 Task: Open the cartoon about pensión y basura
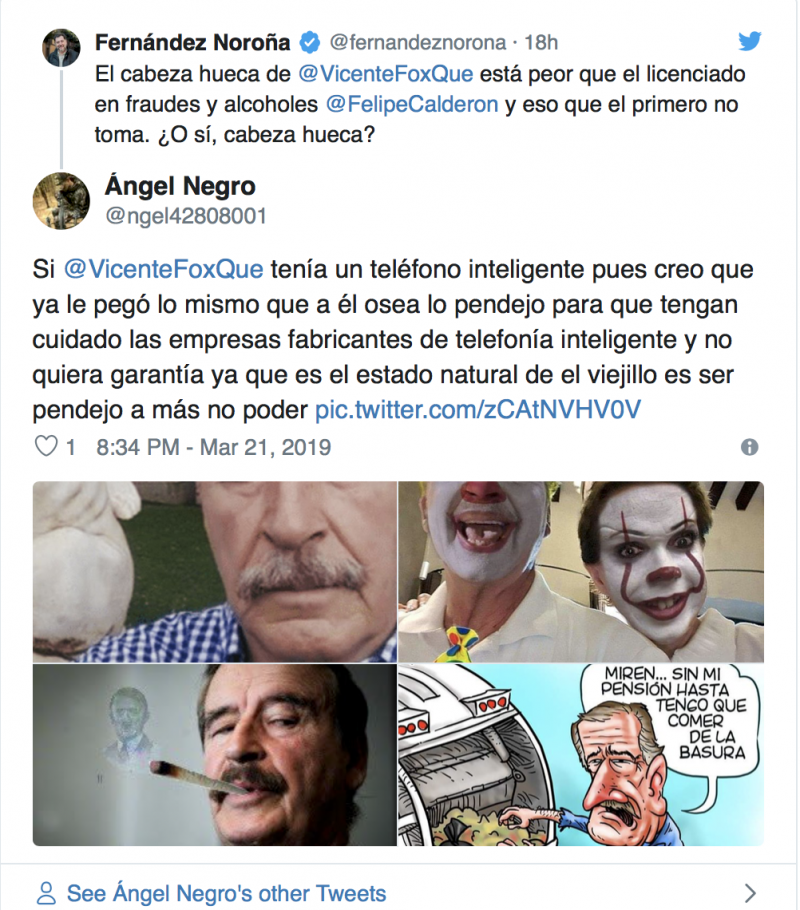(580, 755)
